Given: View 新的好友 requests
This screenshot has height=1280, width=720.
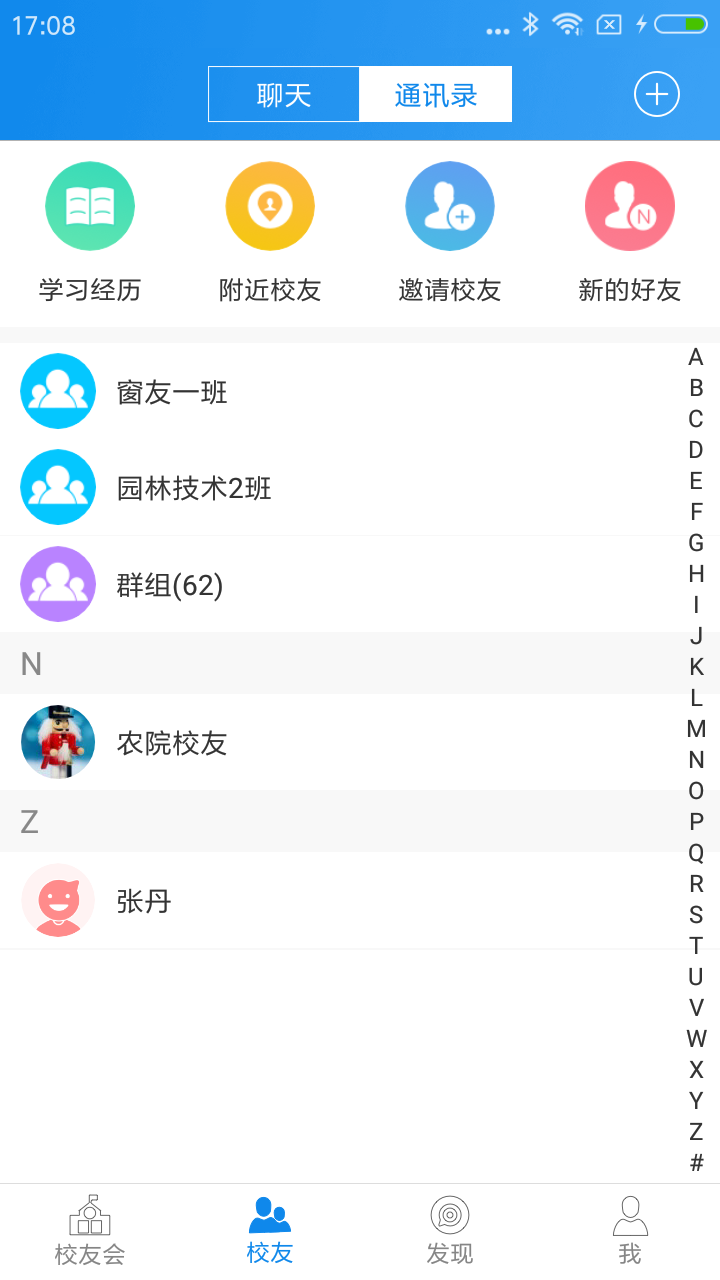Looking at the screenshot, I should pos(630,232).
